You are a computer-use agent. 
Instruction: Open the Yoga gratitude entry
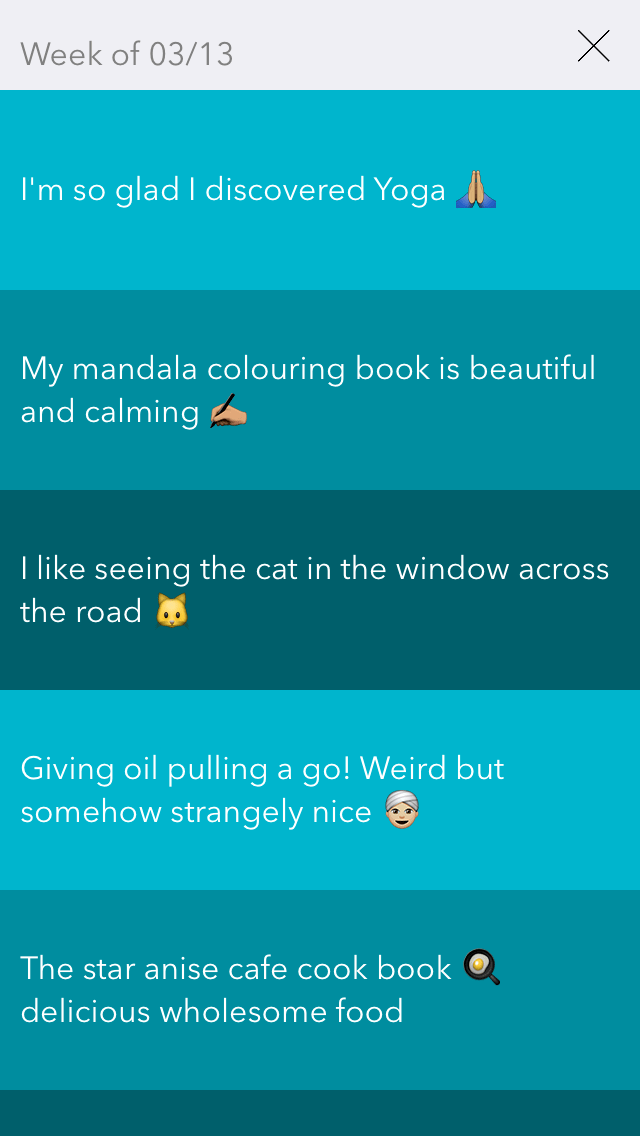point(320,190)
